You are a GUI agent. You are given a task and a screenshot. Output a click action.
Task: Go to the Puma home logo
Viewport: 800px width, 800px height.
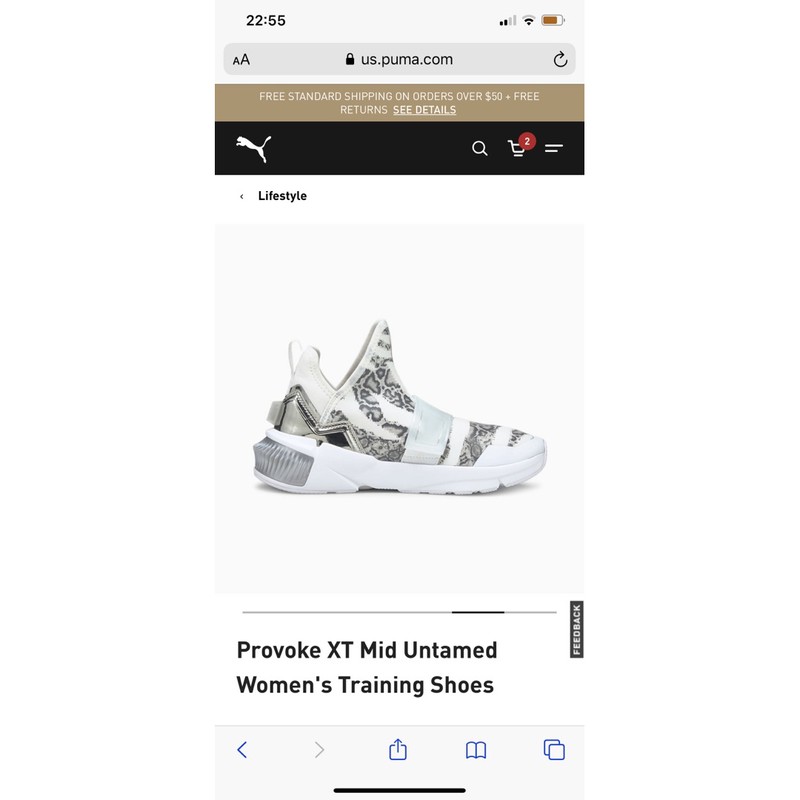click(x=253, y=148)
